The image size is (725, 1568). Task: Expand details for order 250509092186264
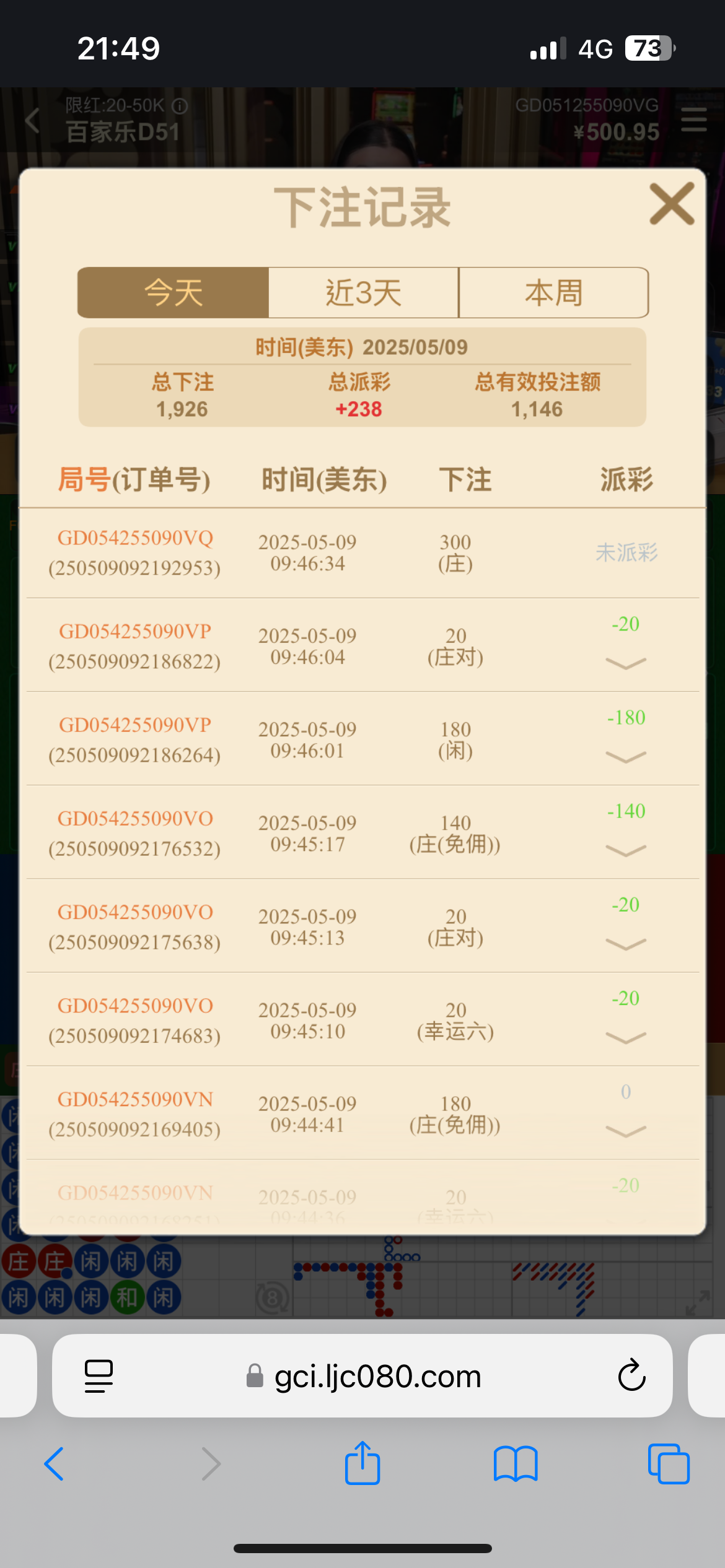coord(626,757)
